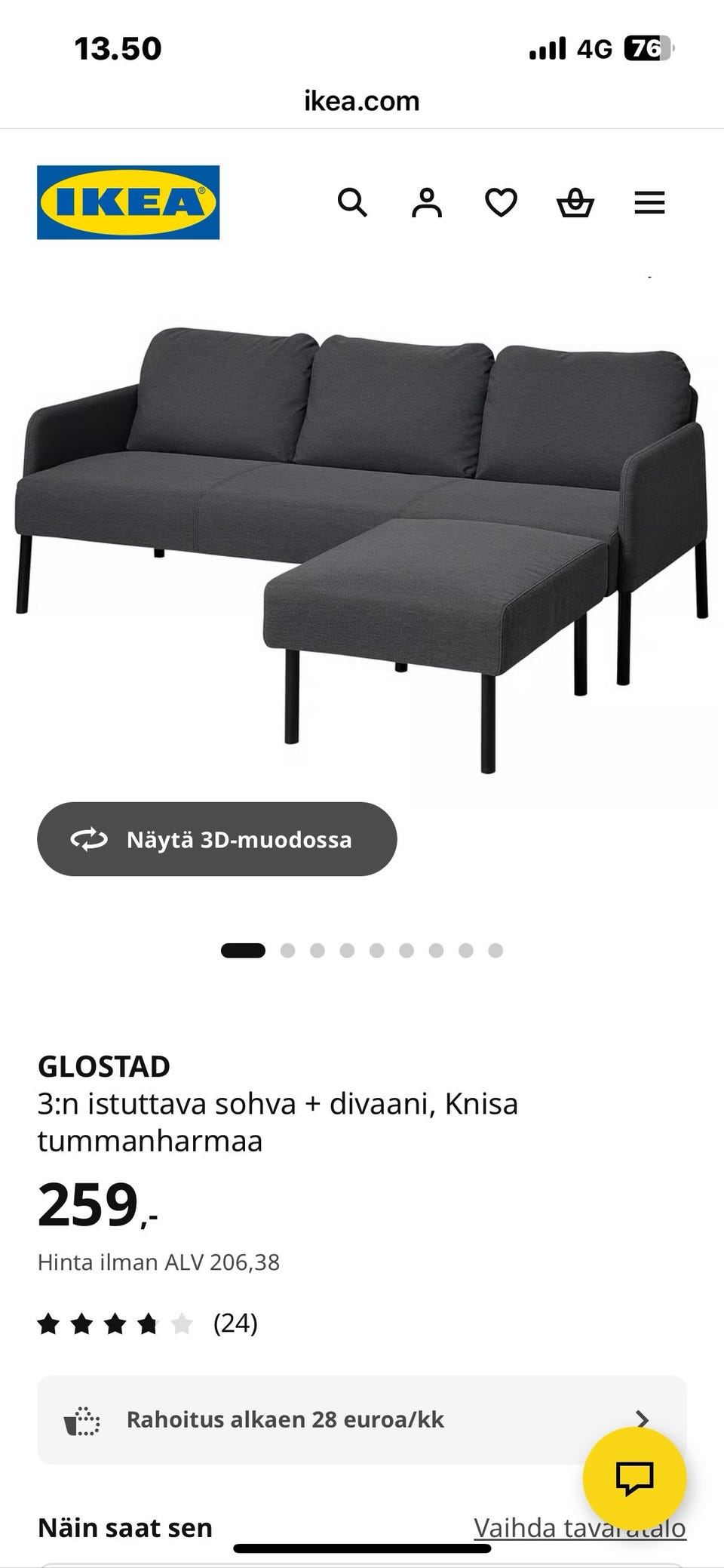This screenshot has width=724, height=1568.
Task: Select the first carousel dot
Action: click(241, 951)
